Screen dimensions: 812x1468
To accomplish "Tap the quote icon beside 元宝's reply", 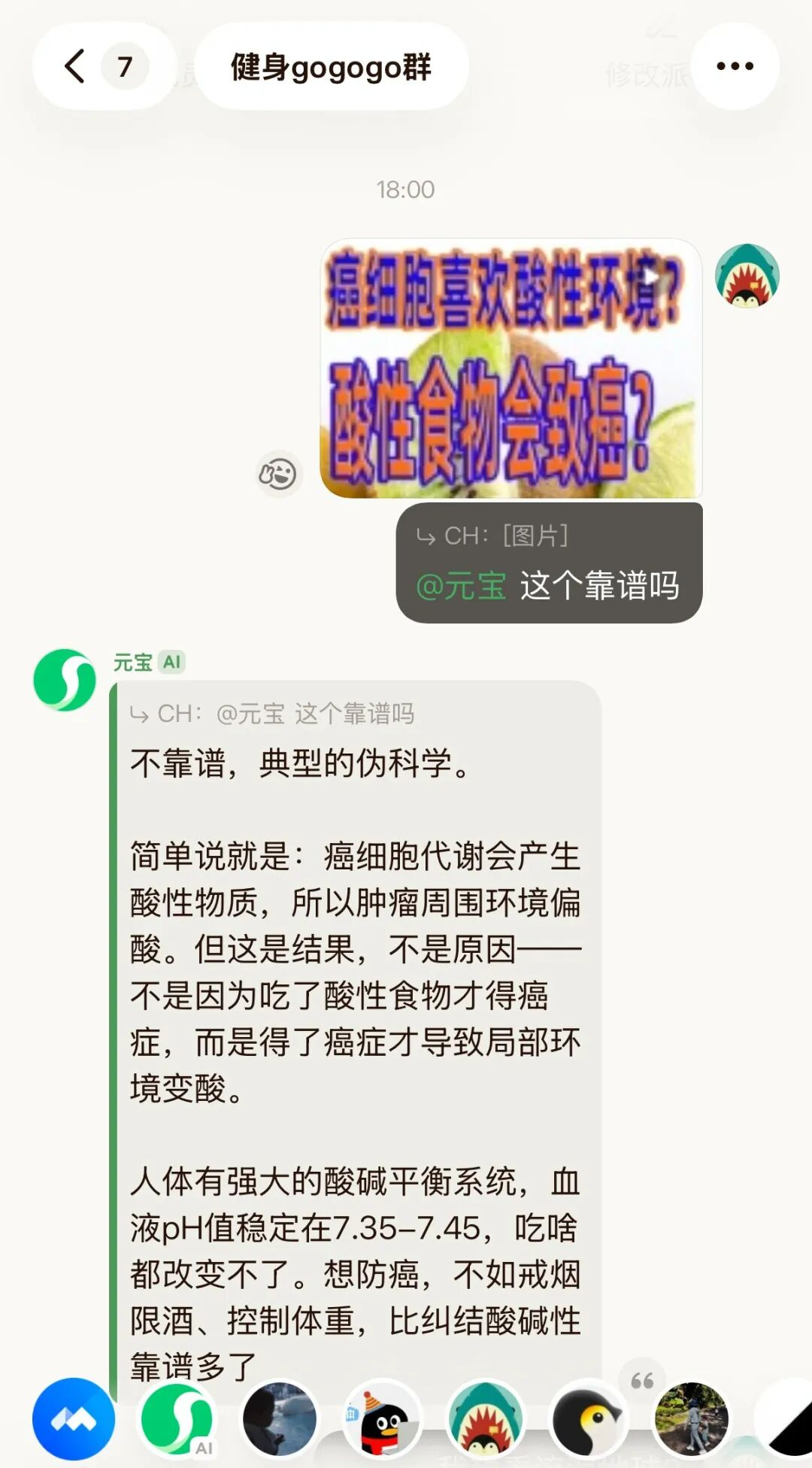I will click(641, 1381).
